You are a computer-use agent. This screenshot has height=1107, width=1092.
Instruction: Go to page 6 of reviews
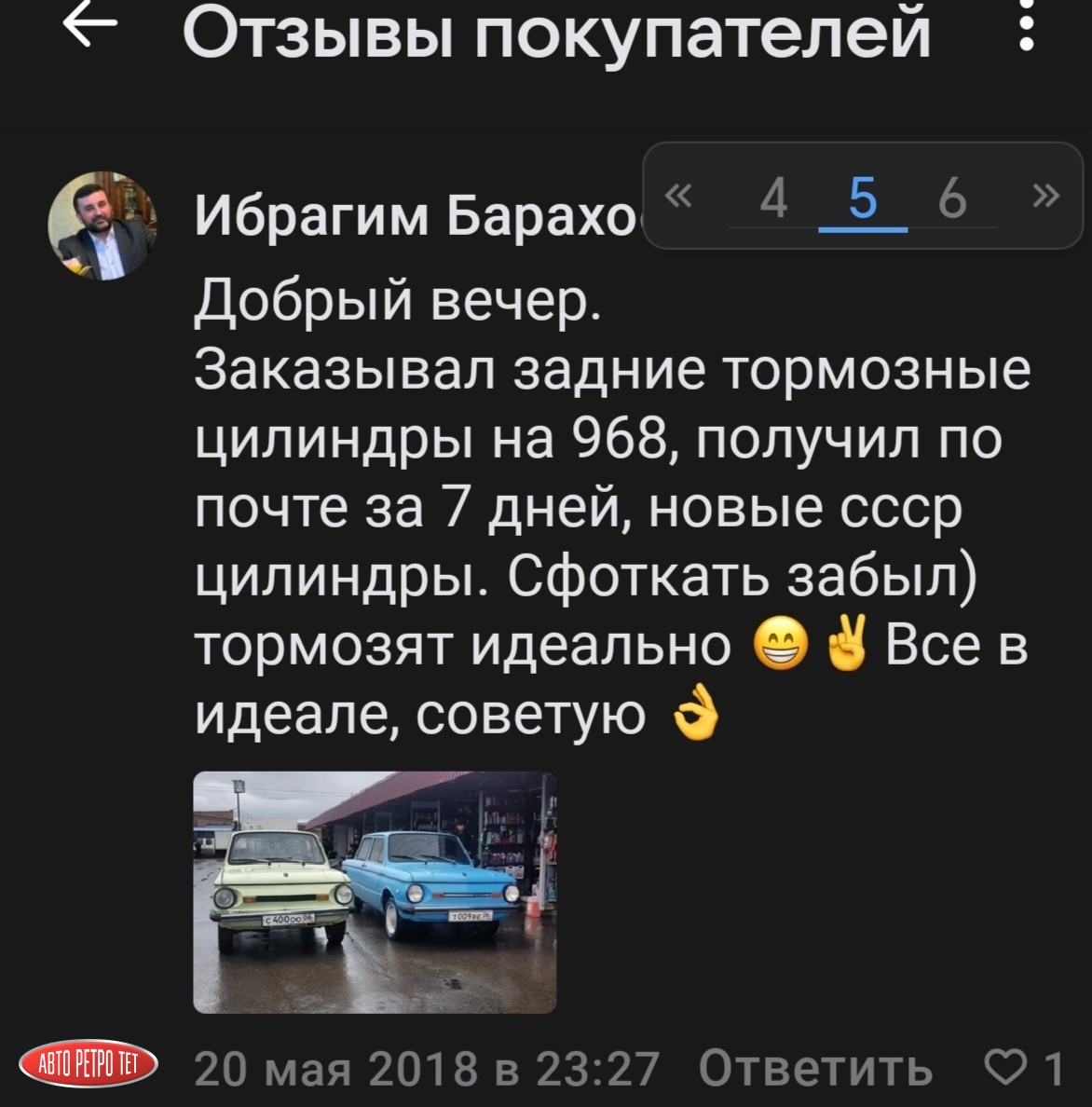tap(951, 198)
